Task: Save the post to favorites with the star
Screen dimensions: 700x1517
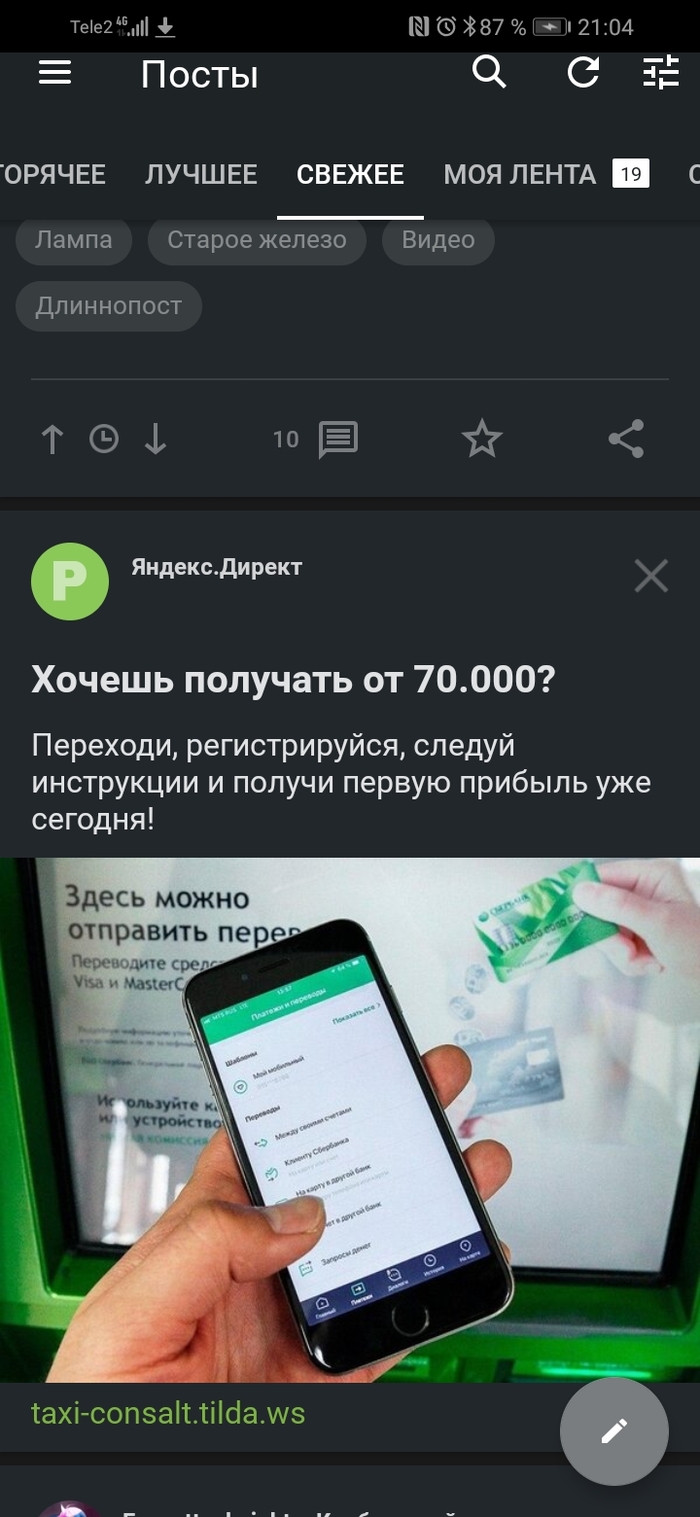Action: (481, 439)
